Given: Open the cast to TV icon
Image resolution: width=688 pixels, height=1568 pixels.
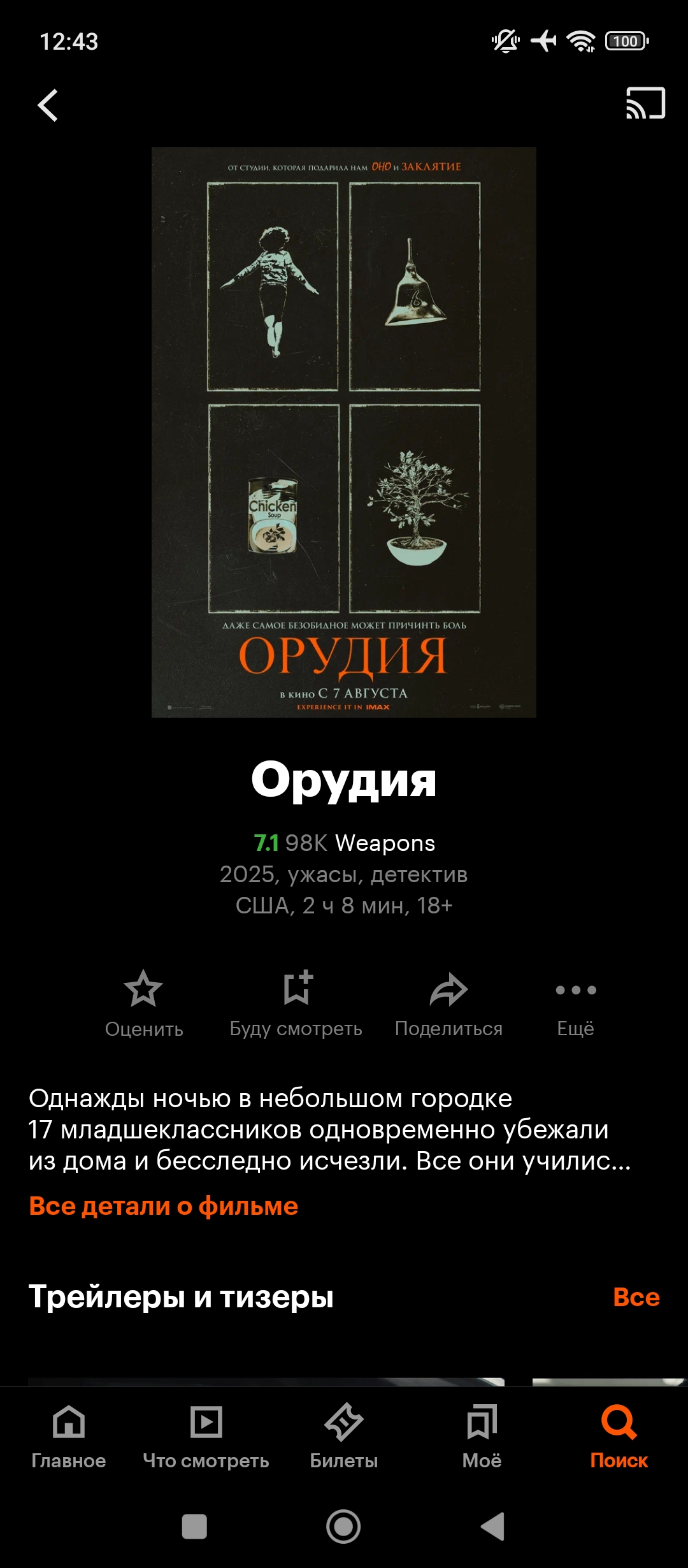Looking at the screenshot, I should [645, 103].
